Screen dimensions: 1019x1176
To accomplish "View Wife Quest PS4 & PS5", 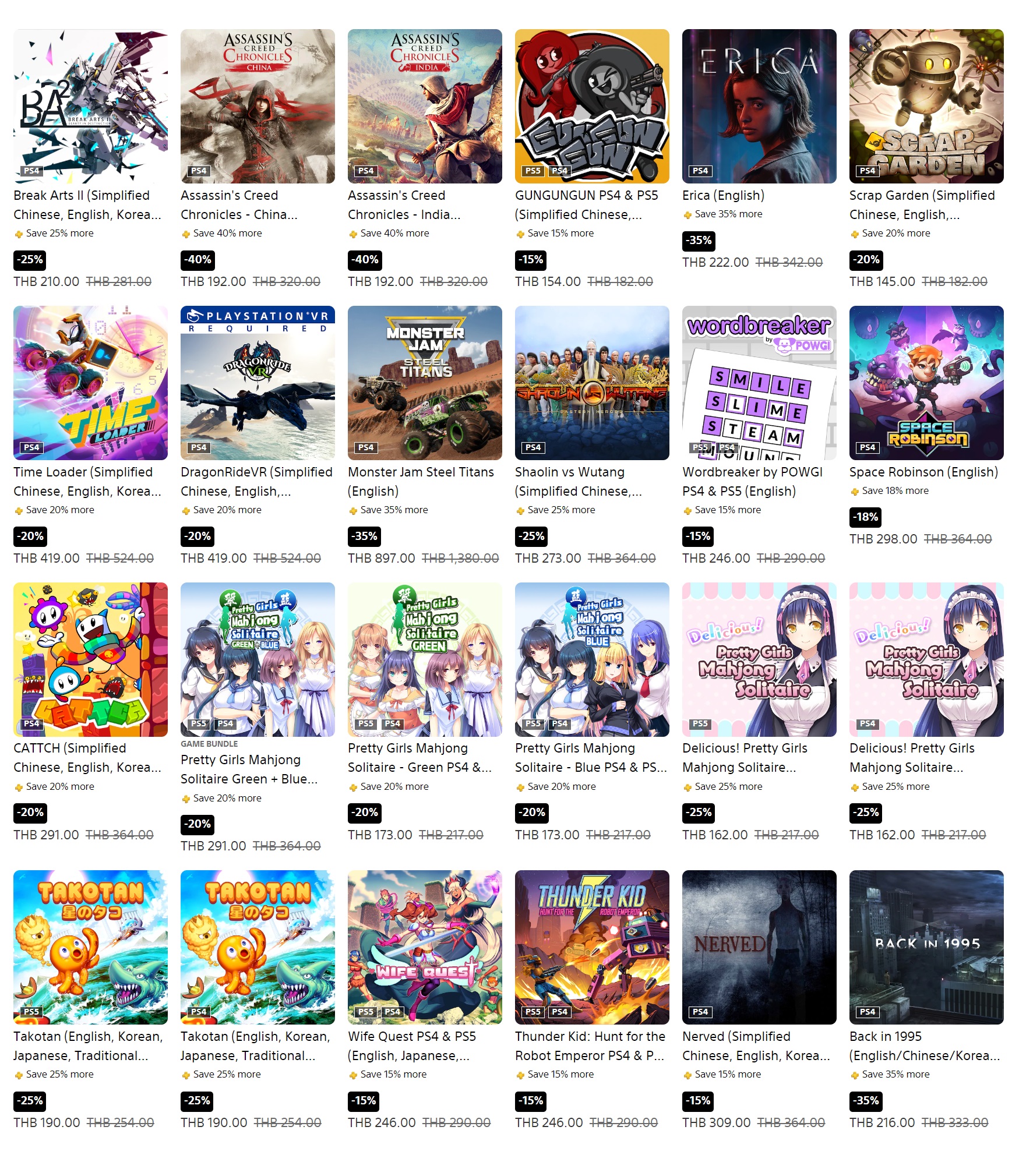I will (425, 947).
